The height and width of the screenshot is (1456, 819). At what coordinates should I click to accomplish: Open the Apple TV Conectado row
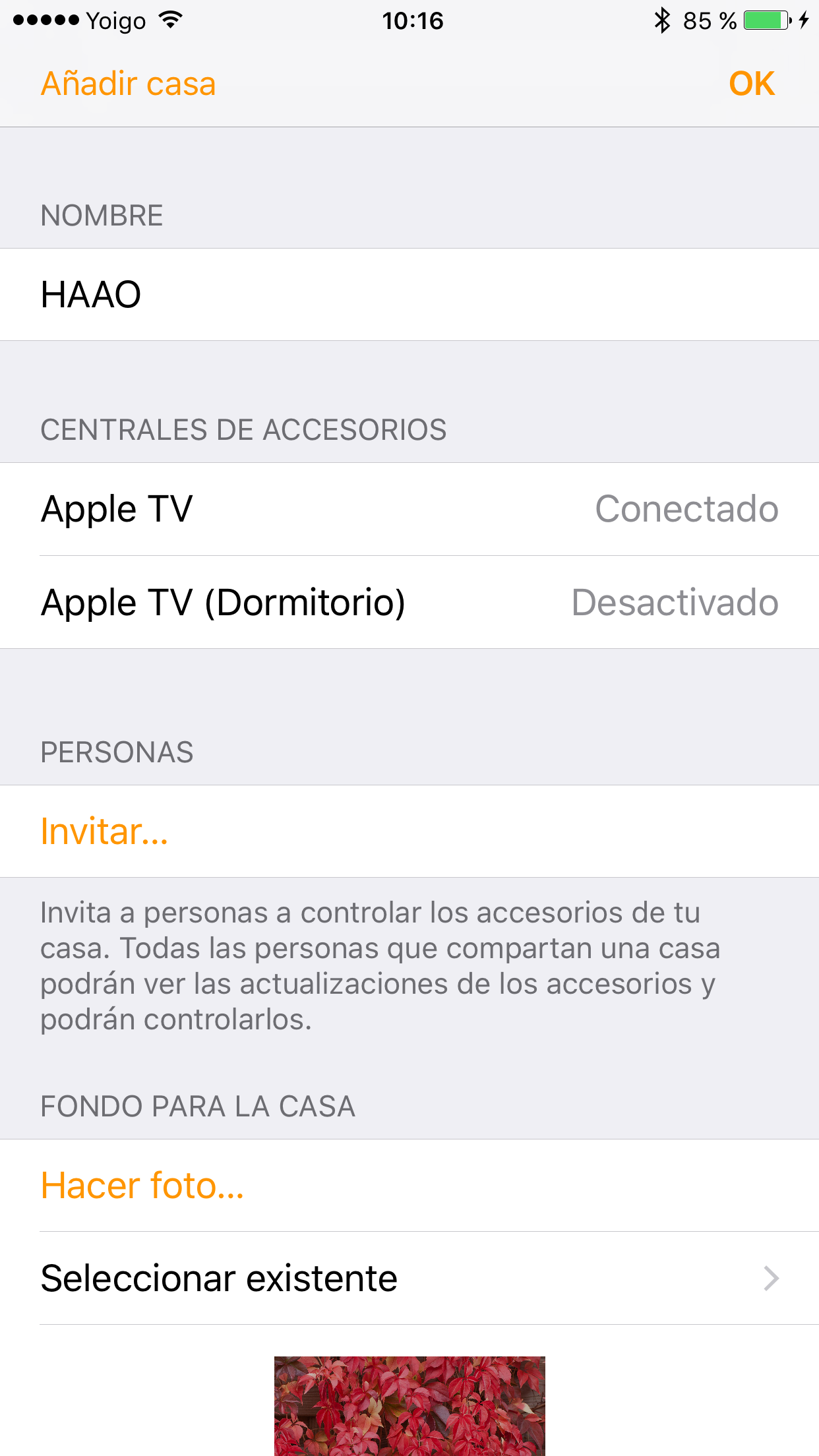(x=409, y=509)
